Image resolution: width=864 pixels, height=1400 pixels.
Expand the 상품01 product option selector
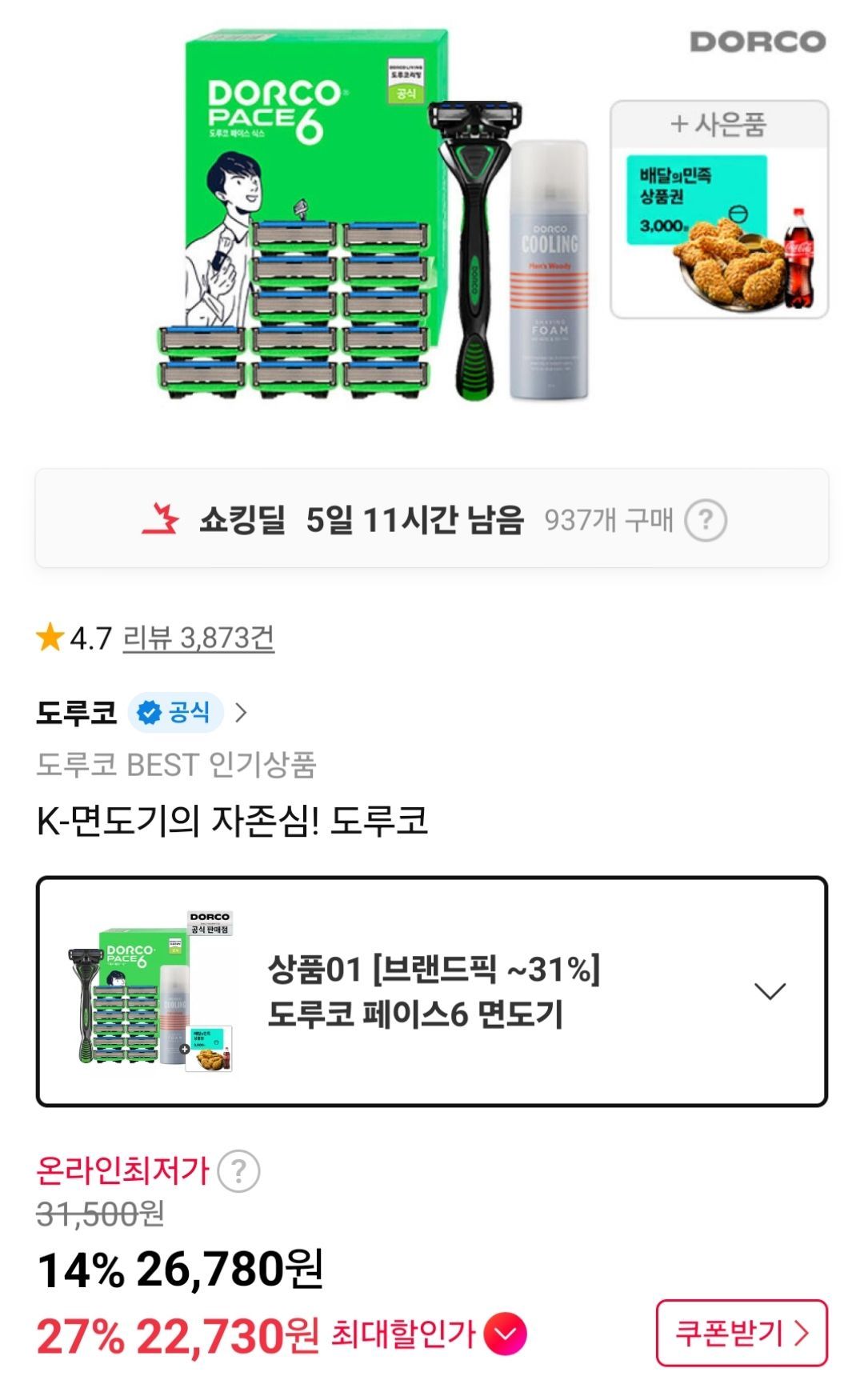coord(432,992)
